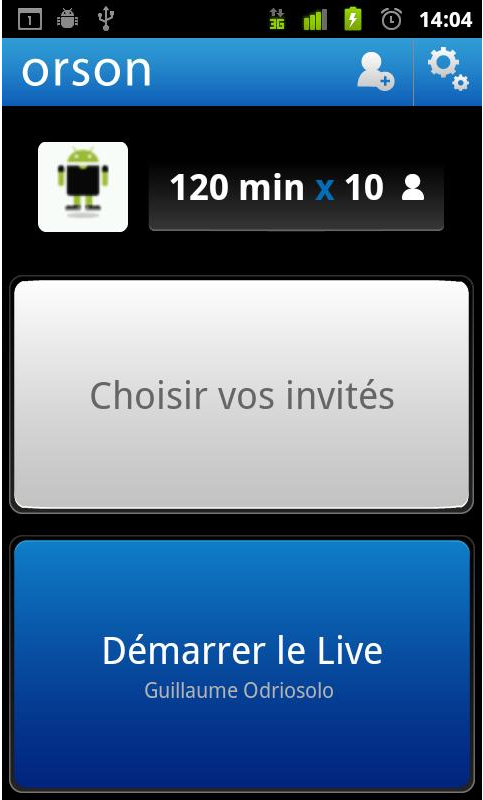Open the settings gears icon
Screen dimensions: 483x800
click(x=448, y=72)
